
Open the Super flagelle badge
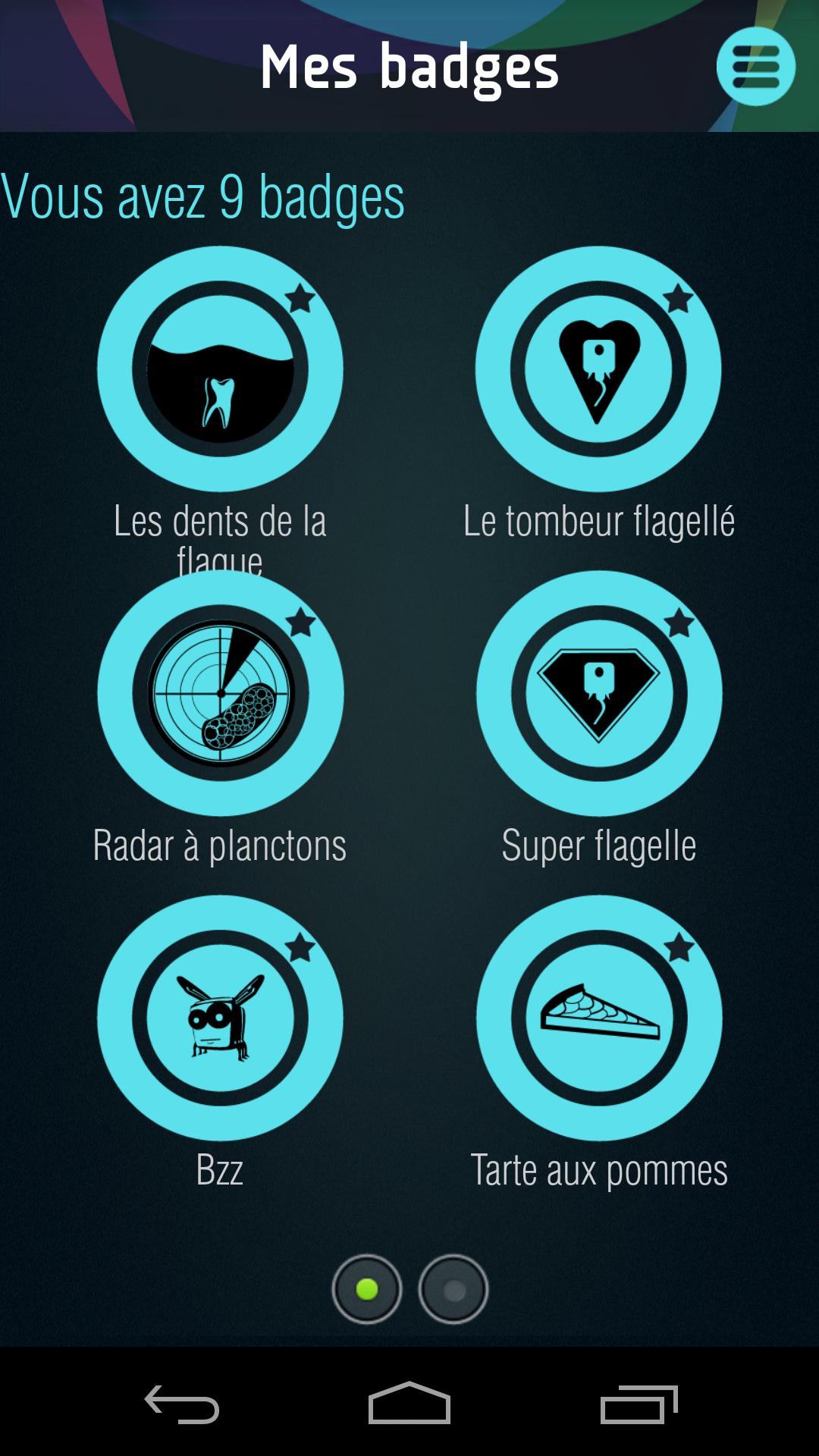point(598,693)
